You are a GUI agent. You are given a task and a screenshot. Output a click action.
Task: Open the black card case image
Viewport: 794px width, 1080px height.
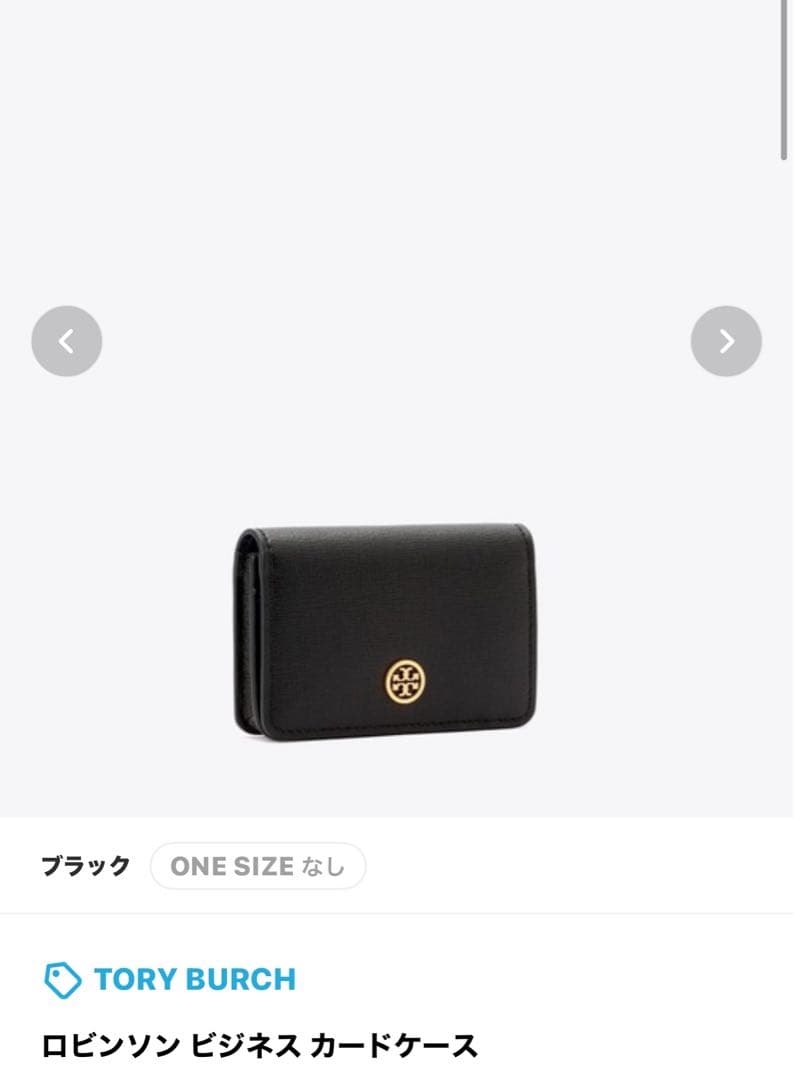pos(386,631)
